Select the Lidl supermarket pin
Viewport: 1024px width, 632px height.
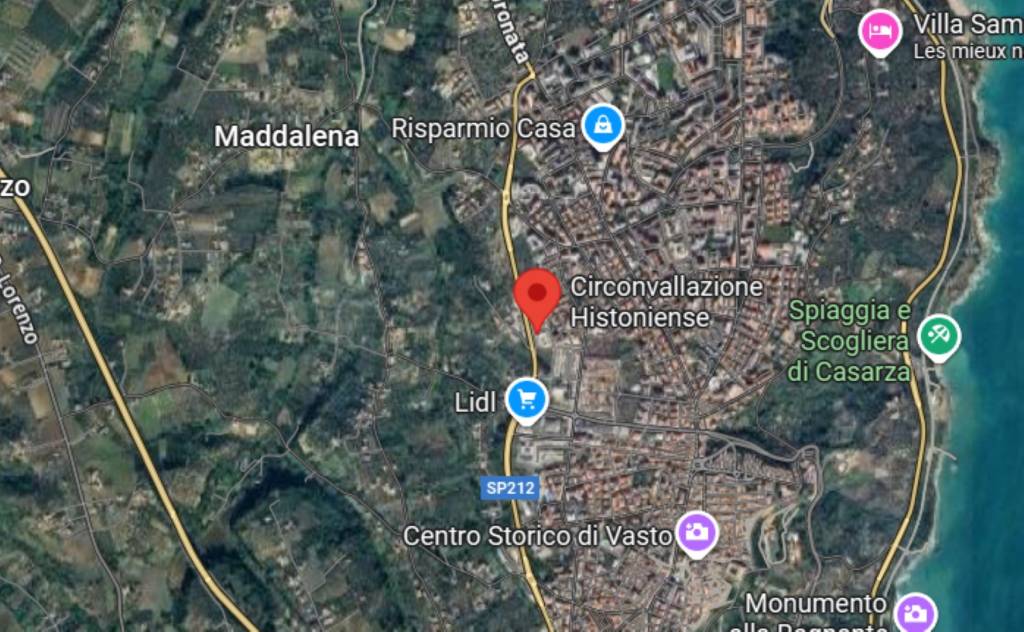click(x=526, y=400)
